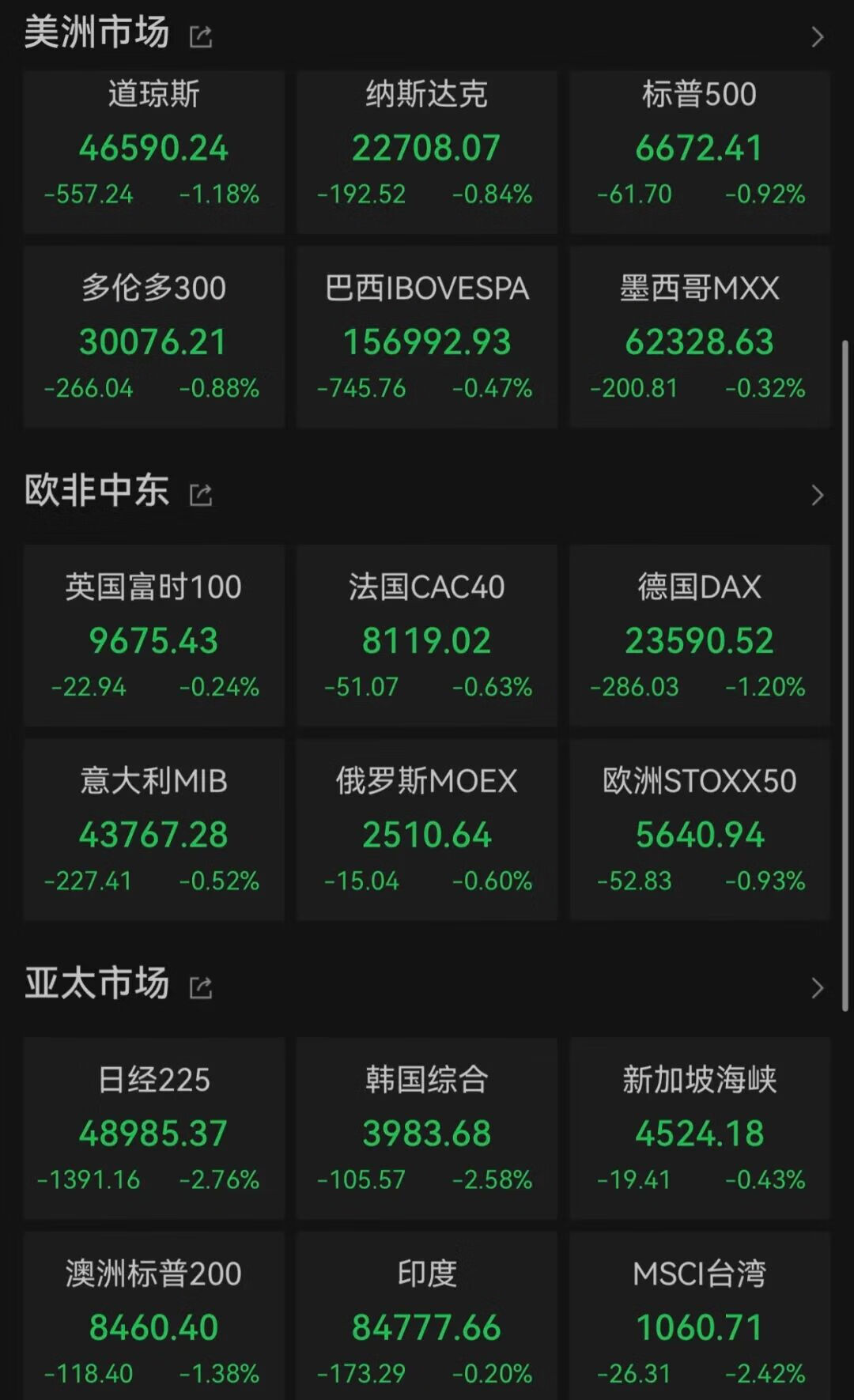Share the 美洲市场 section
854x1400 pixels.
(201, 36)
